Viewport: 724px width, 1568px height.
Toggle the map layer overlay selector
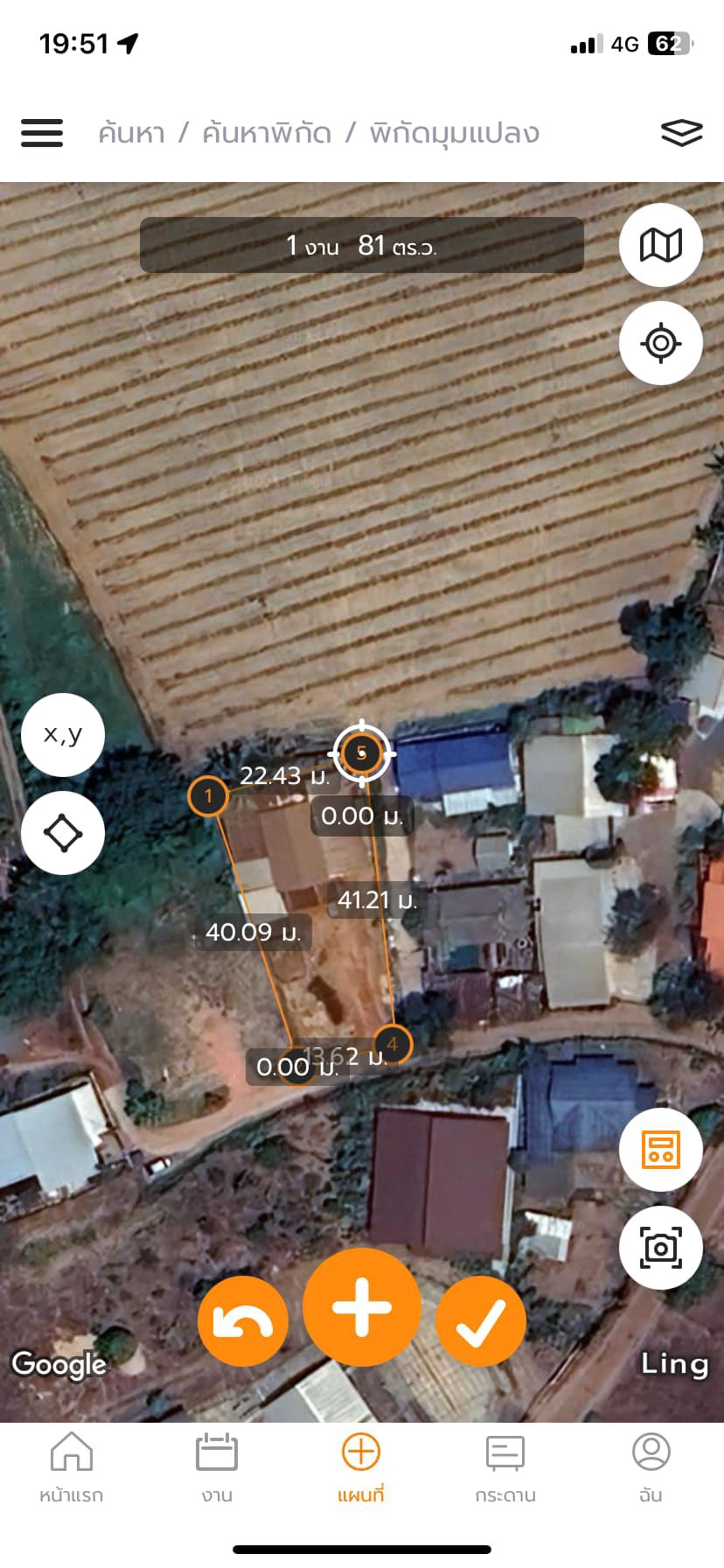click(682, 133)
